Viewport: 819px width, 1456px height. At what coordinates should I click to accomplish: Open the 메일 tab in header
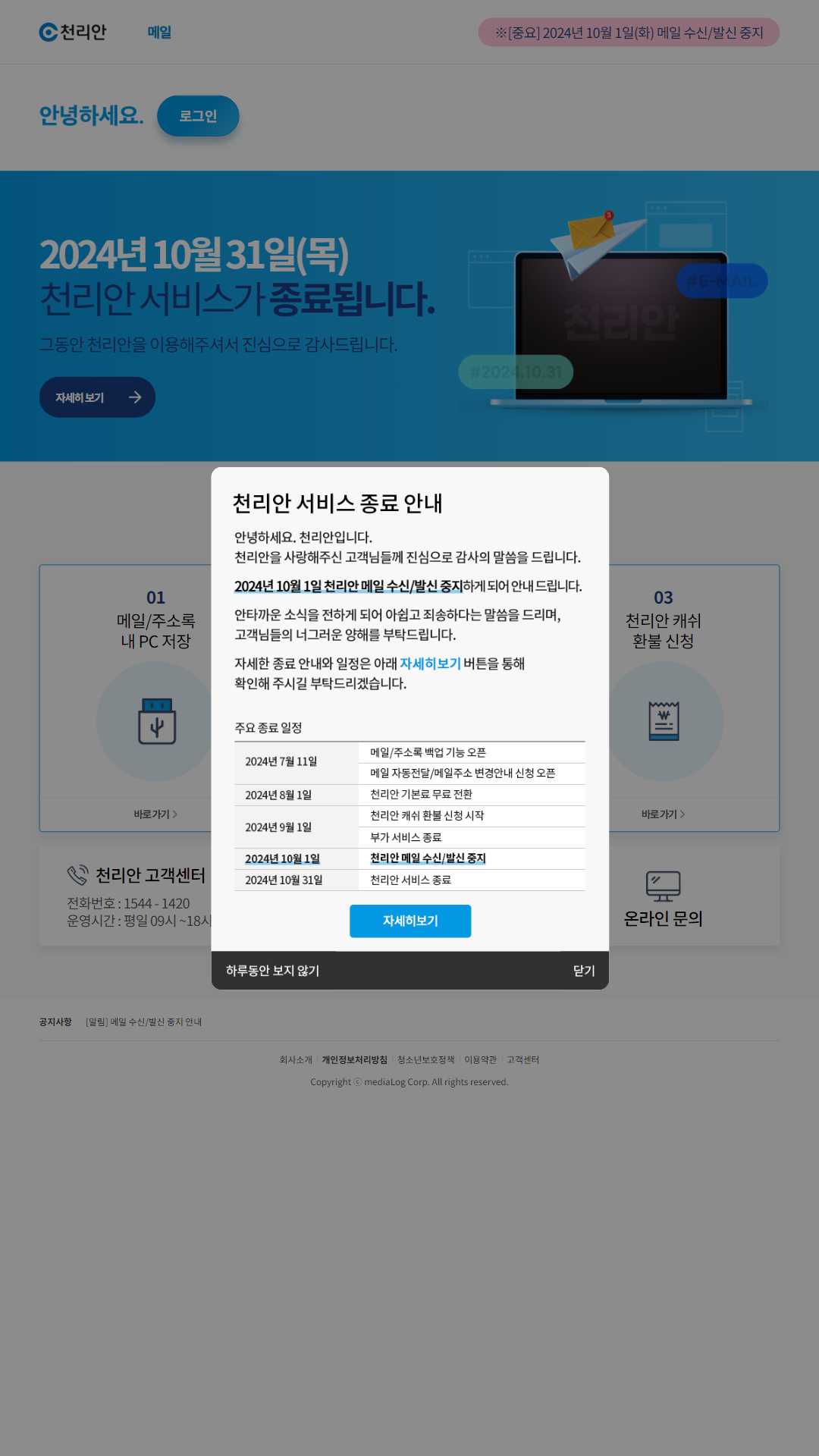pyautogui.click(x=159, y=33)
